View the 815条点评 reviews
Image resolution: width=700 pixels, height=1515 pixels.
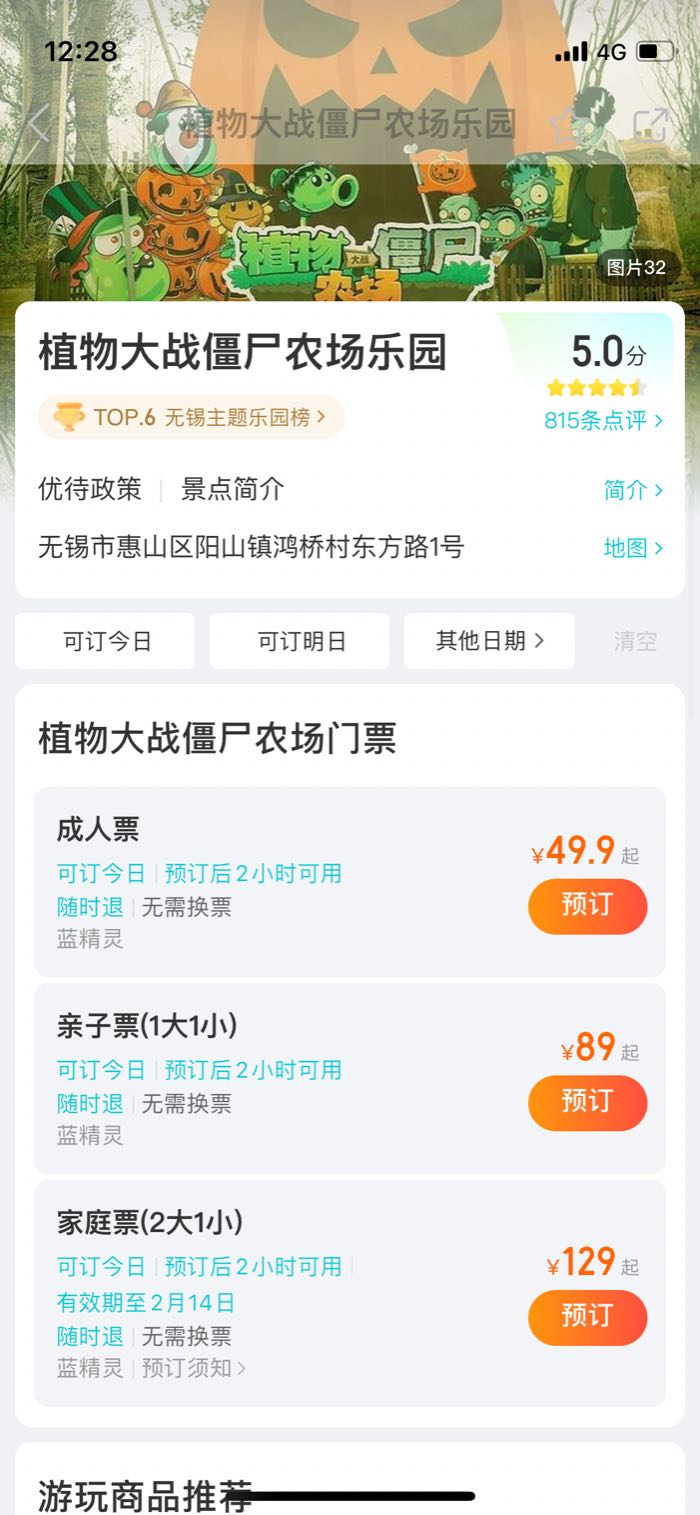point(603,421)
